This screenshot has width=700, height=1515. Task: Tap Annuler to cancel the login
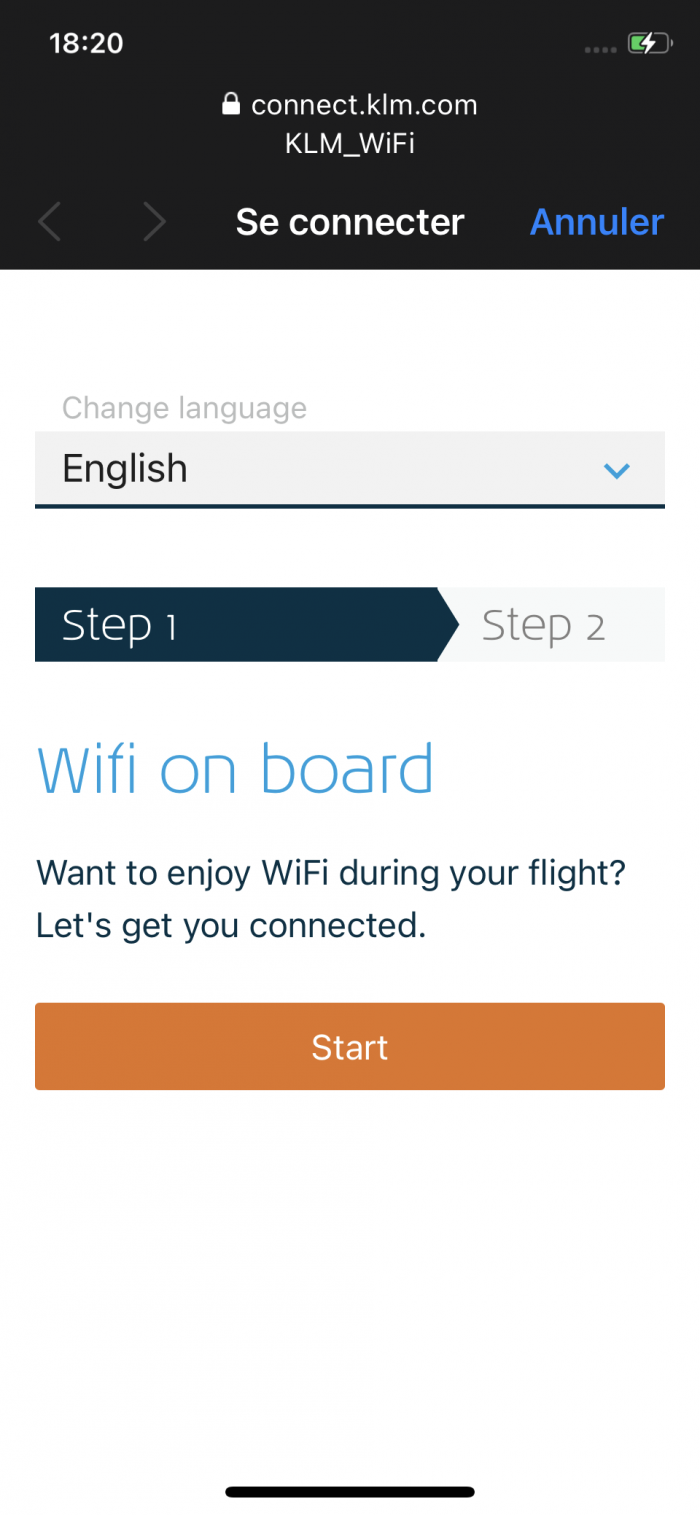pyautogui.click(x=596, y=222)
